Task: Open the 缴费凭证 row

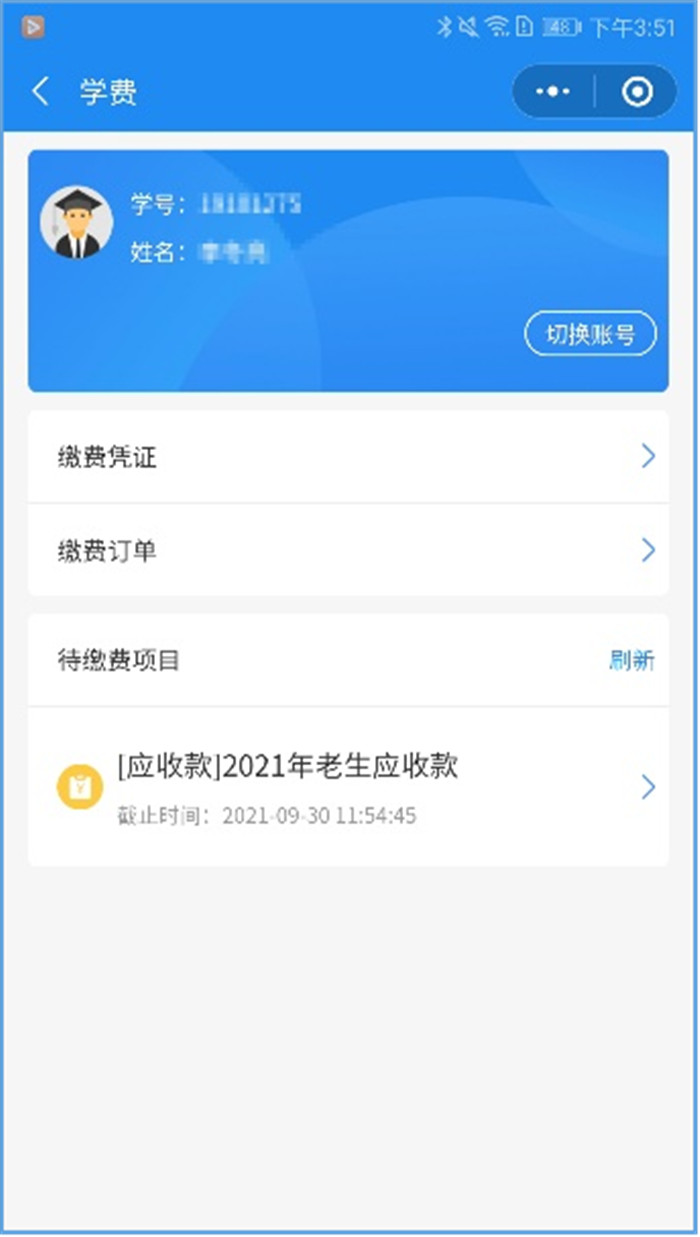Action: [x=348, y=457]
